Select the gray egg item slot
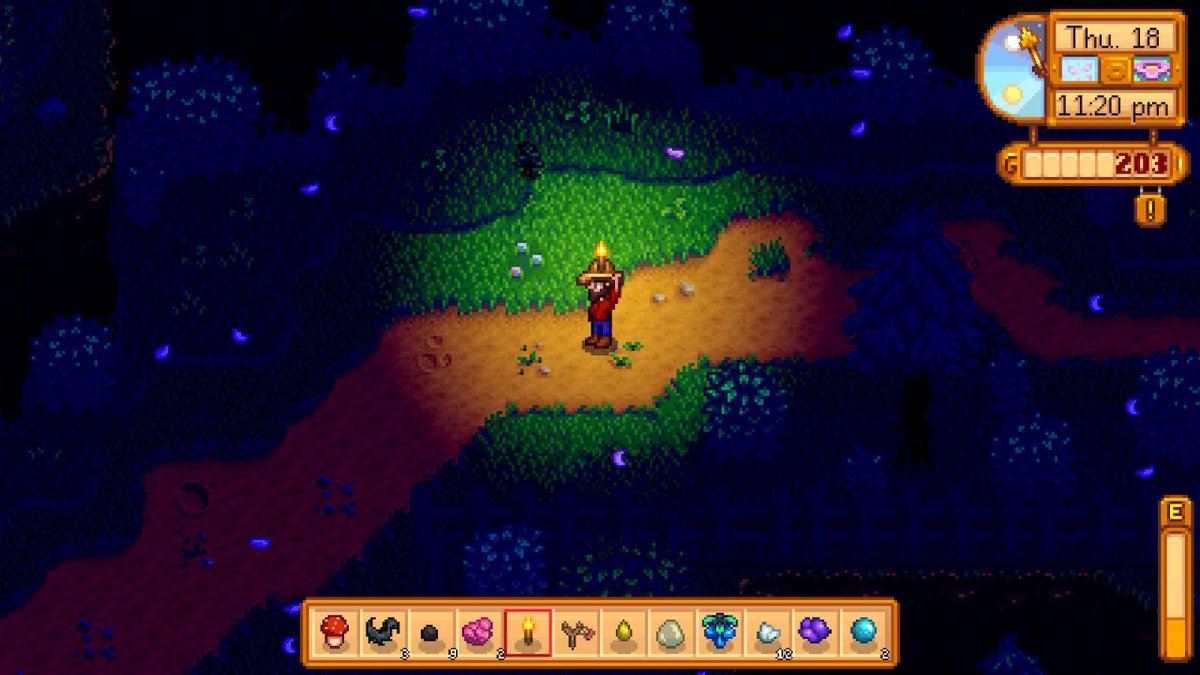The width and height of the screenshot is (1200, 675). click(x=671, y=632)
